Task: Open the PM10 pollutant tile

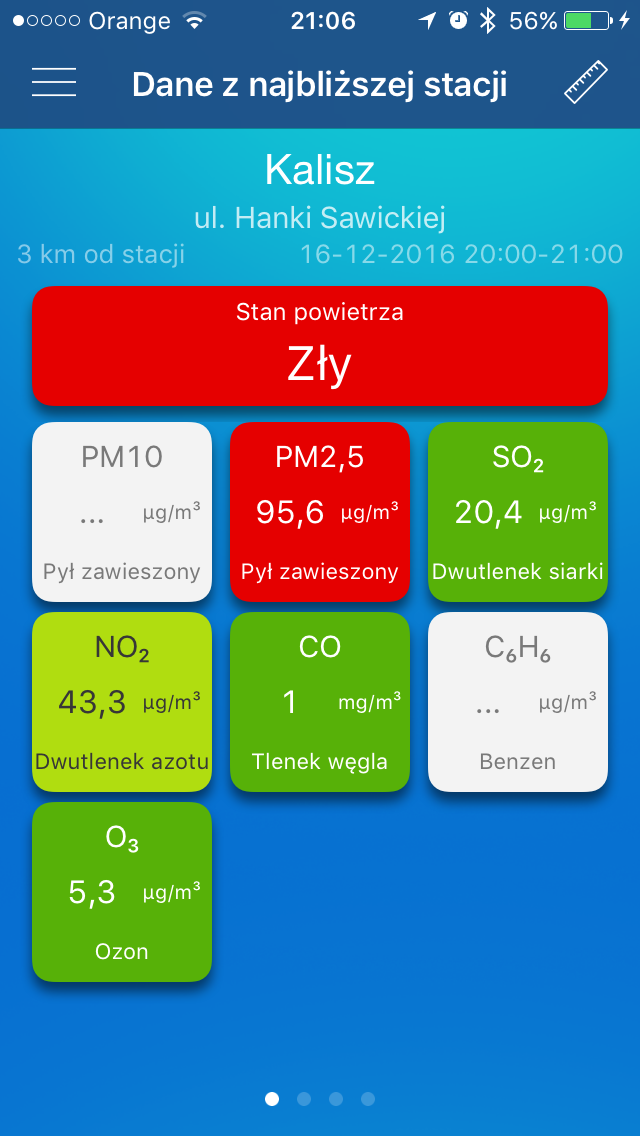Action: click(122, 512)
